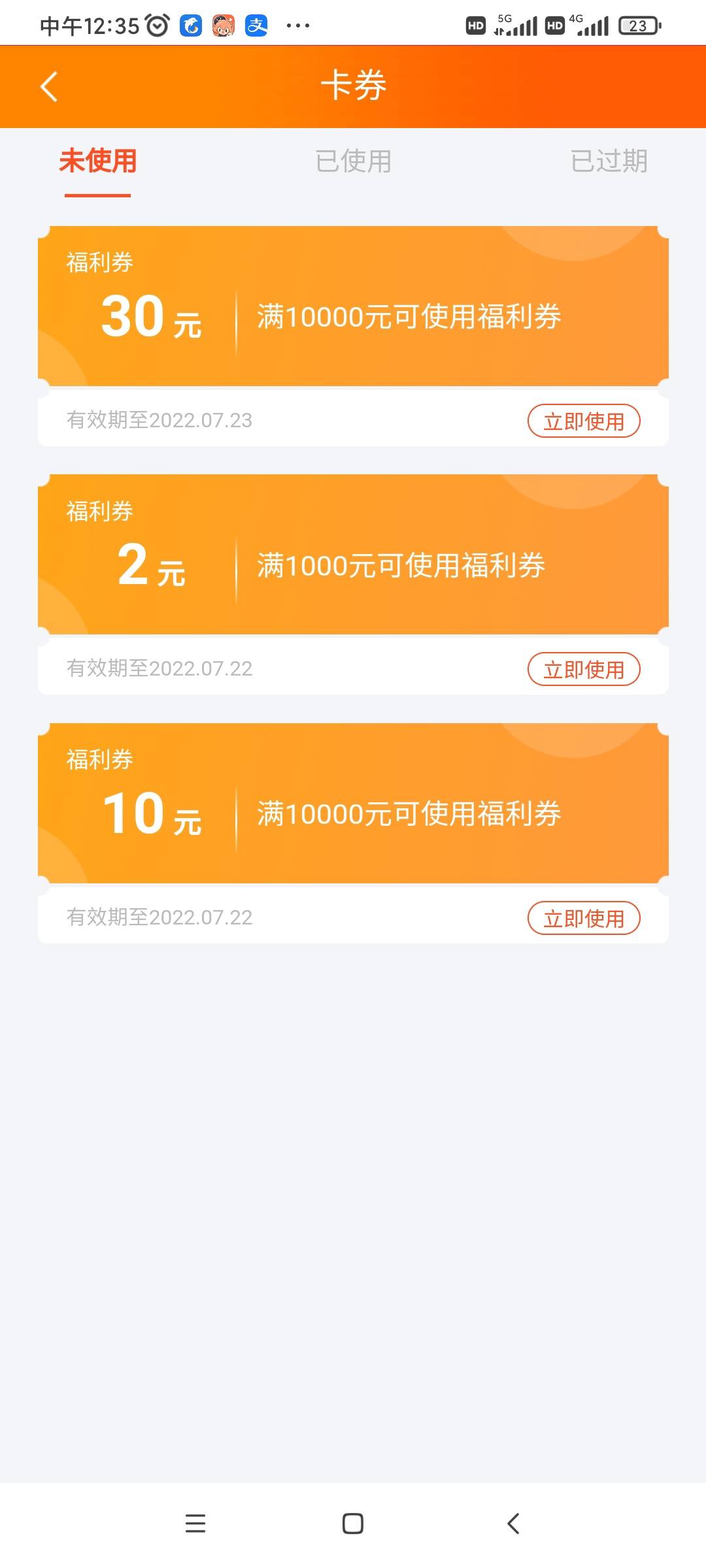
Task: Go back using the header arrow
Action: (49, 86)
